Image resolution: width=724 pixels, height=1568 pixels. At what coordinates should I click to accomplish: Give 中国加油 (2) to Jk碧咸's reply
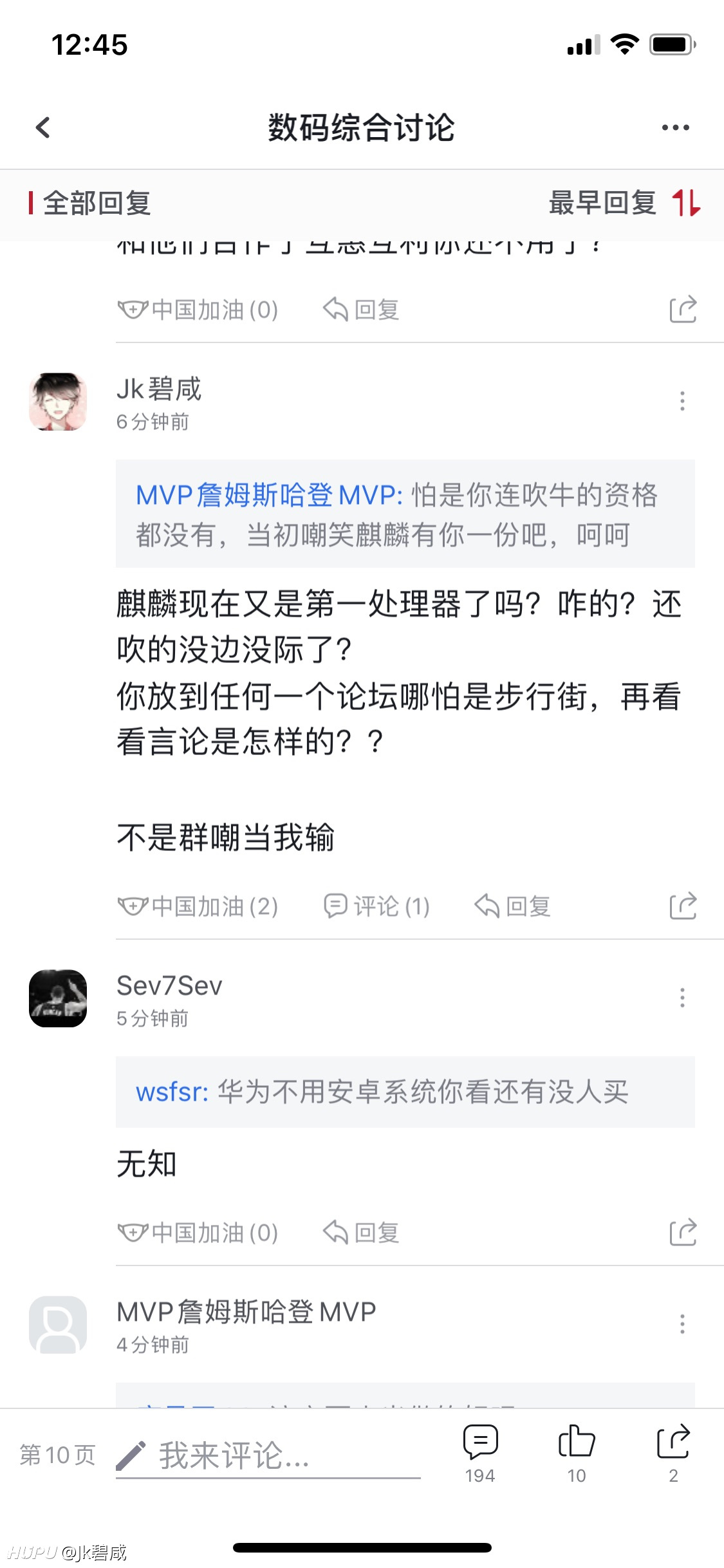coord(198,906)
